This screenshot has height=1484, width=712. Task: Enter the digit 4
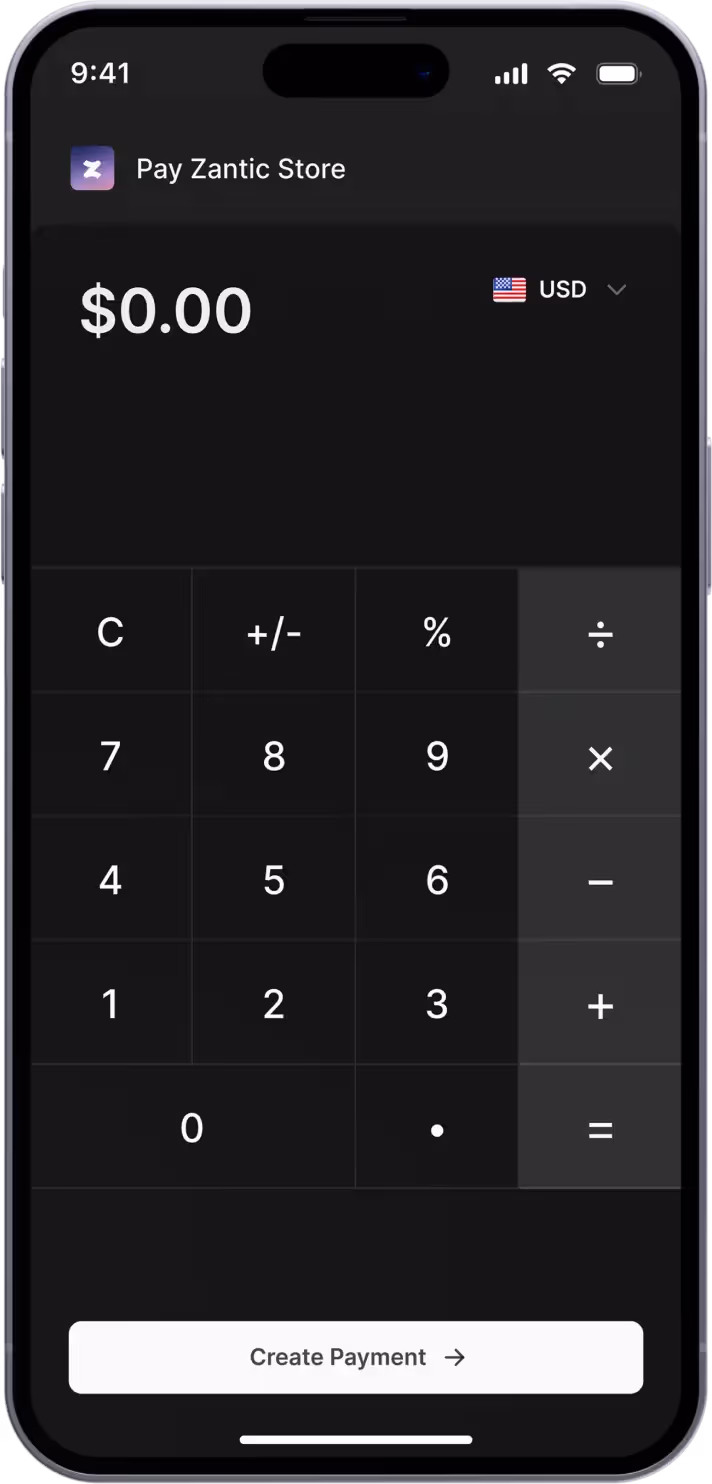pos(111,880)
